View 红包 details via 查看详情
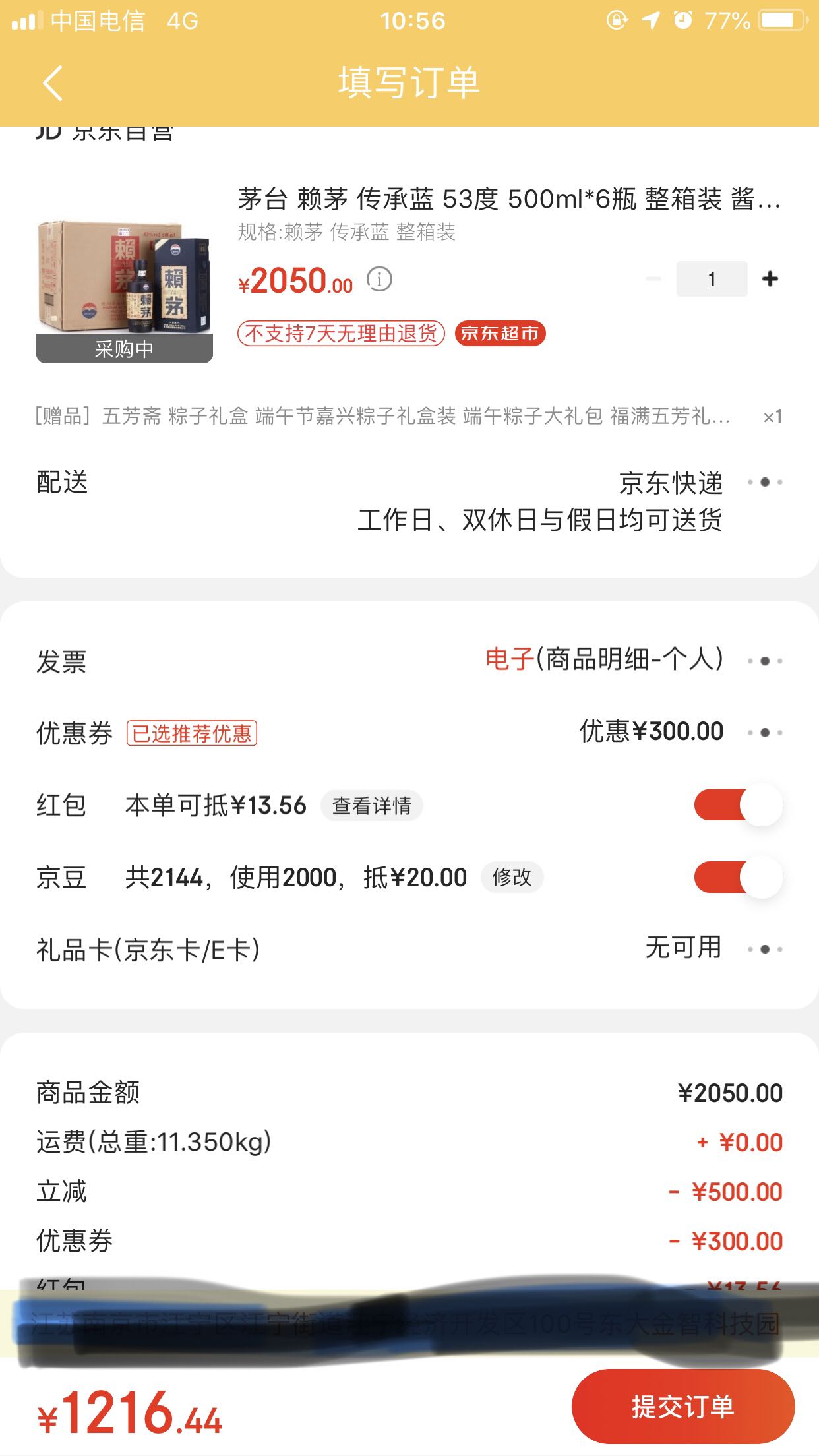819x1456 pixels. [371, 806]
